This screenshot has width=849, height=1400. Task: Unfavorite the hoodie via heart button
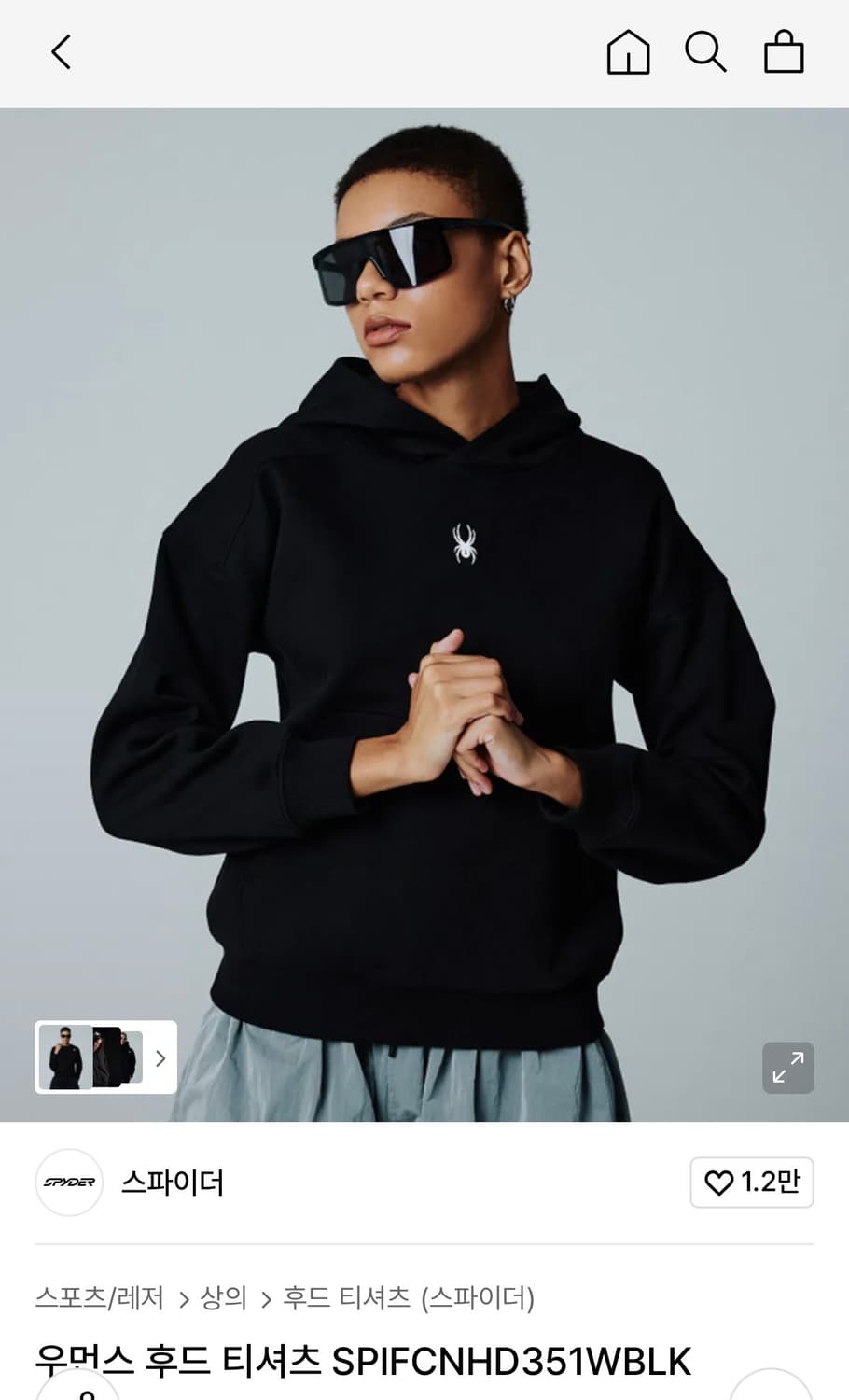pos(718,1183)
